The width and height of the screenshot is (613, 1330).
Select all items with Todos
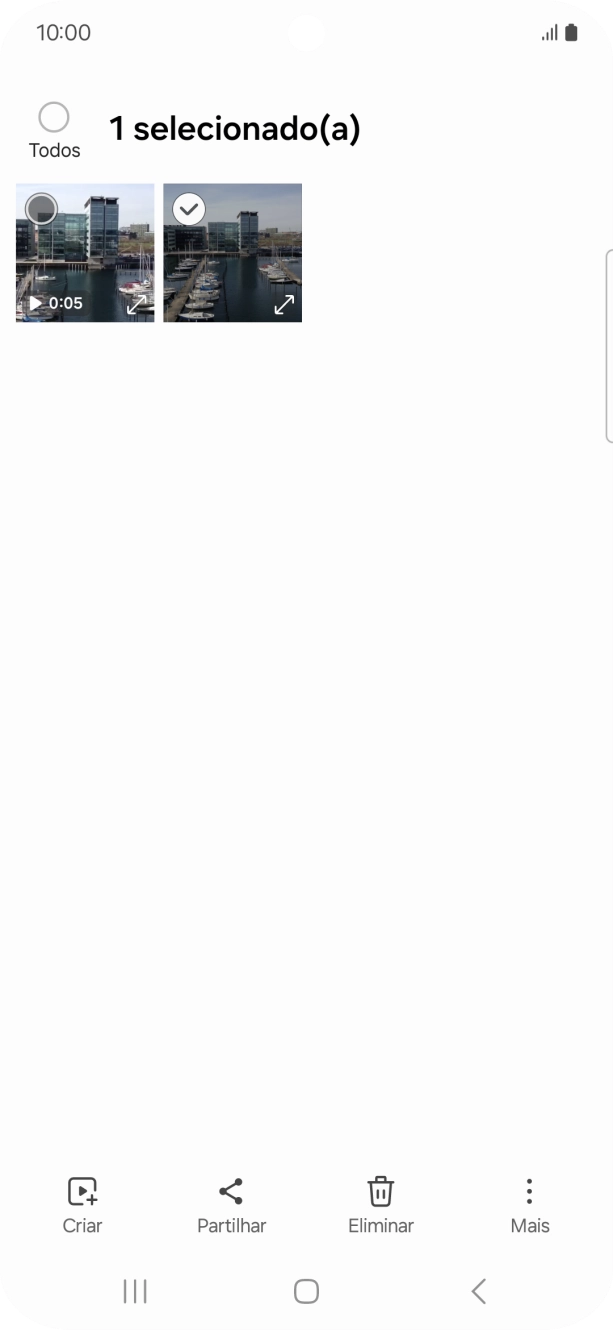[54, 130]
